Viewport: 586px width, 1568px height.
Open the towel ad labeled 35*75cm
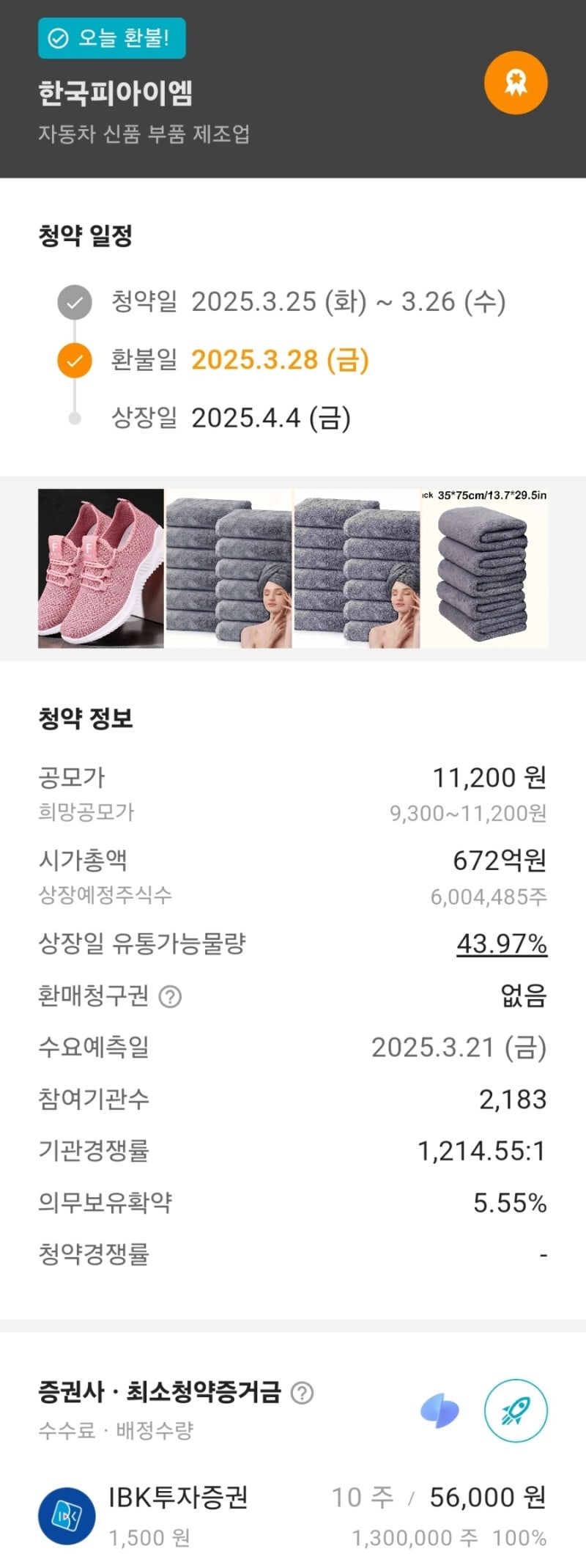[485, 569]
